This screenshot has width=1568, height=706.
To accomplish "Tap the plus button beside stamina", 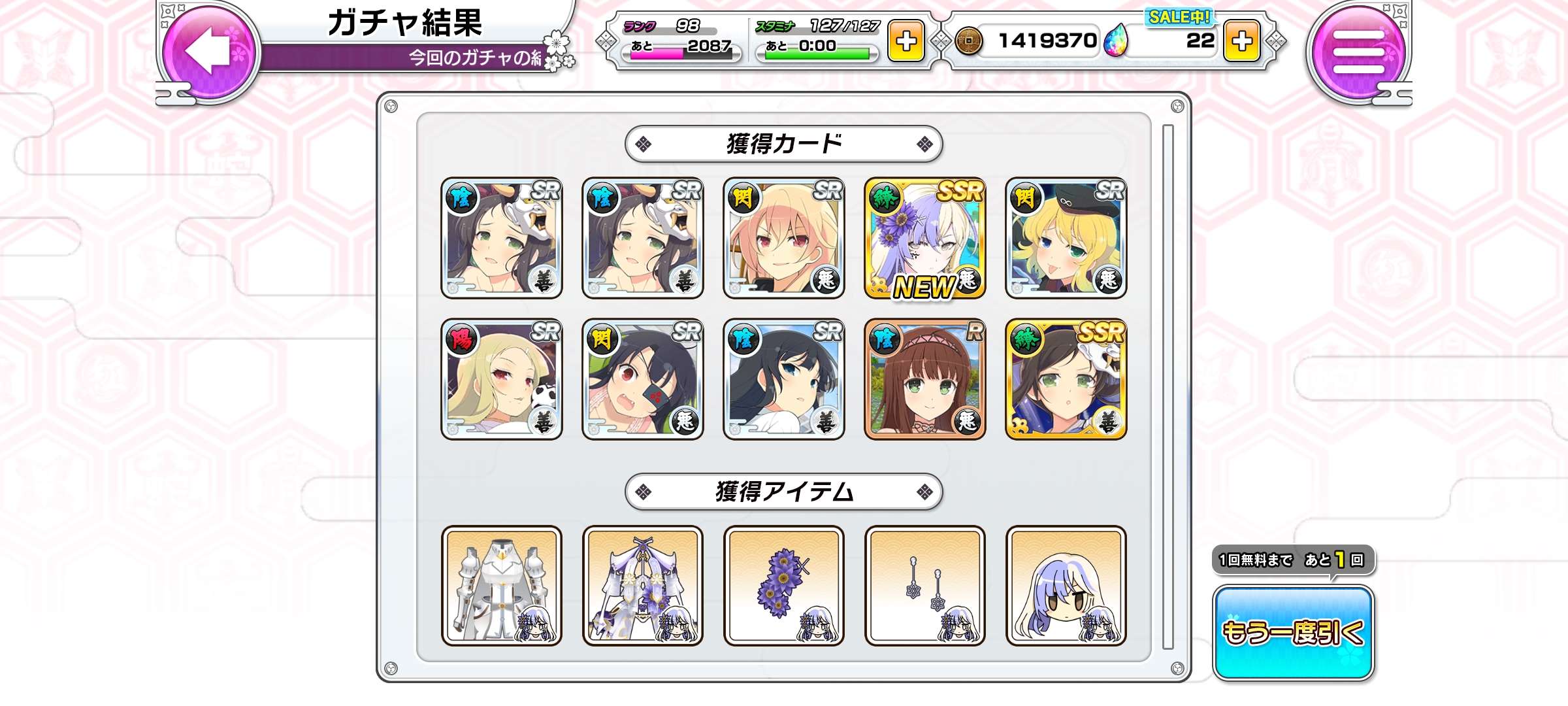I will pos(906,41).
